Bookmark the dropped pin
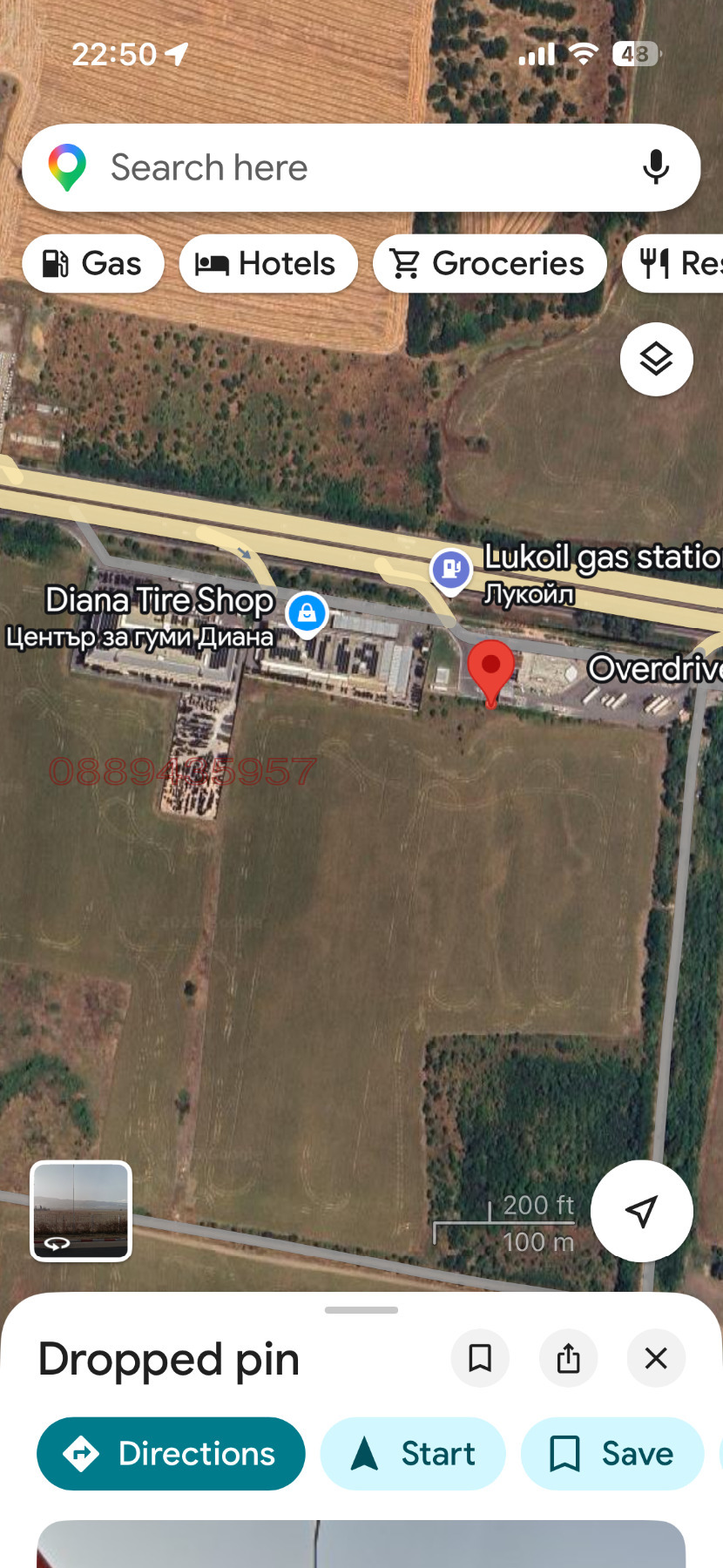The image size is (723, 1568). click(480, 1358)
